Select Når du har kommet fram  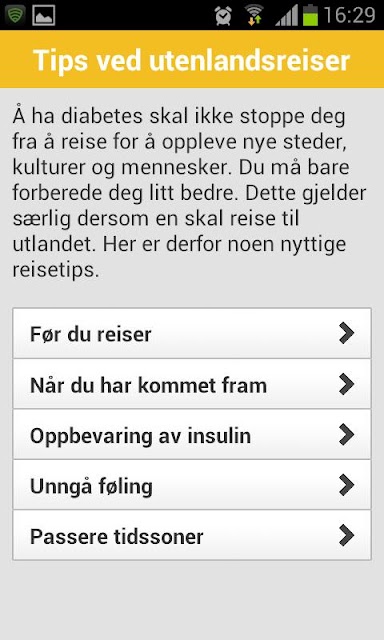coord(192,384)
